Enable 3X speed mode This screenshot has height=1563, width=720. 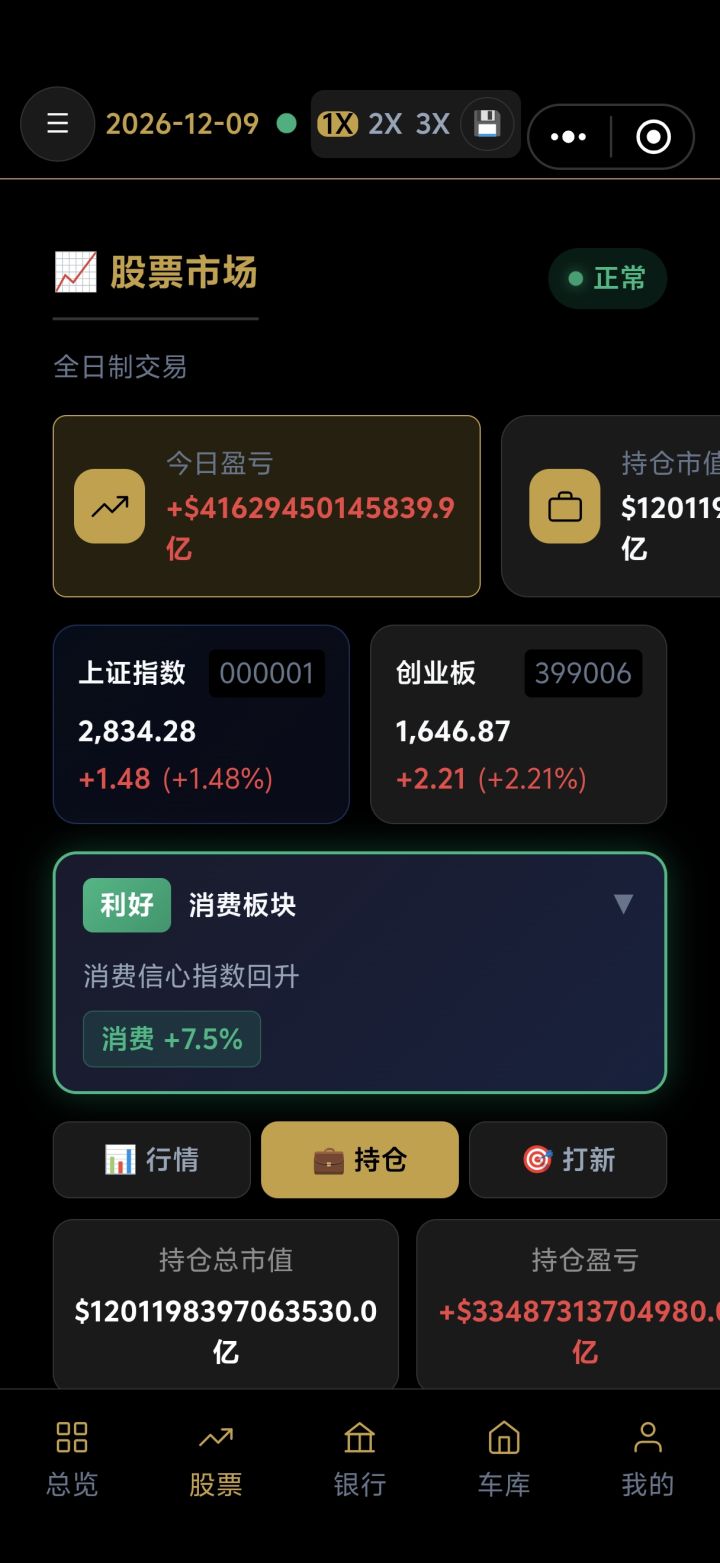click(432, 124)
